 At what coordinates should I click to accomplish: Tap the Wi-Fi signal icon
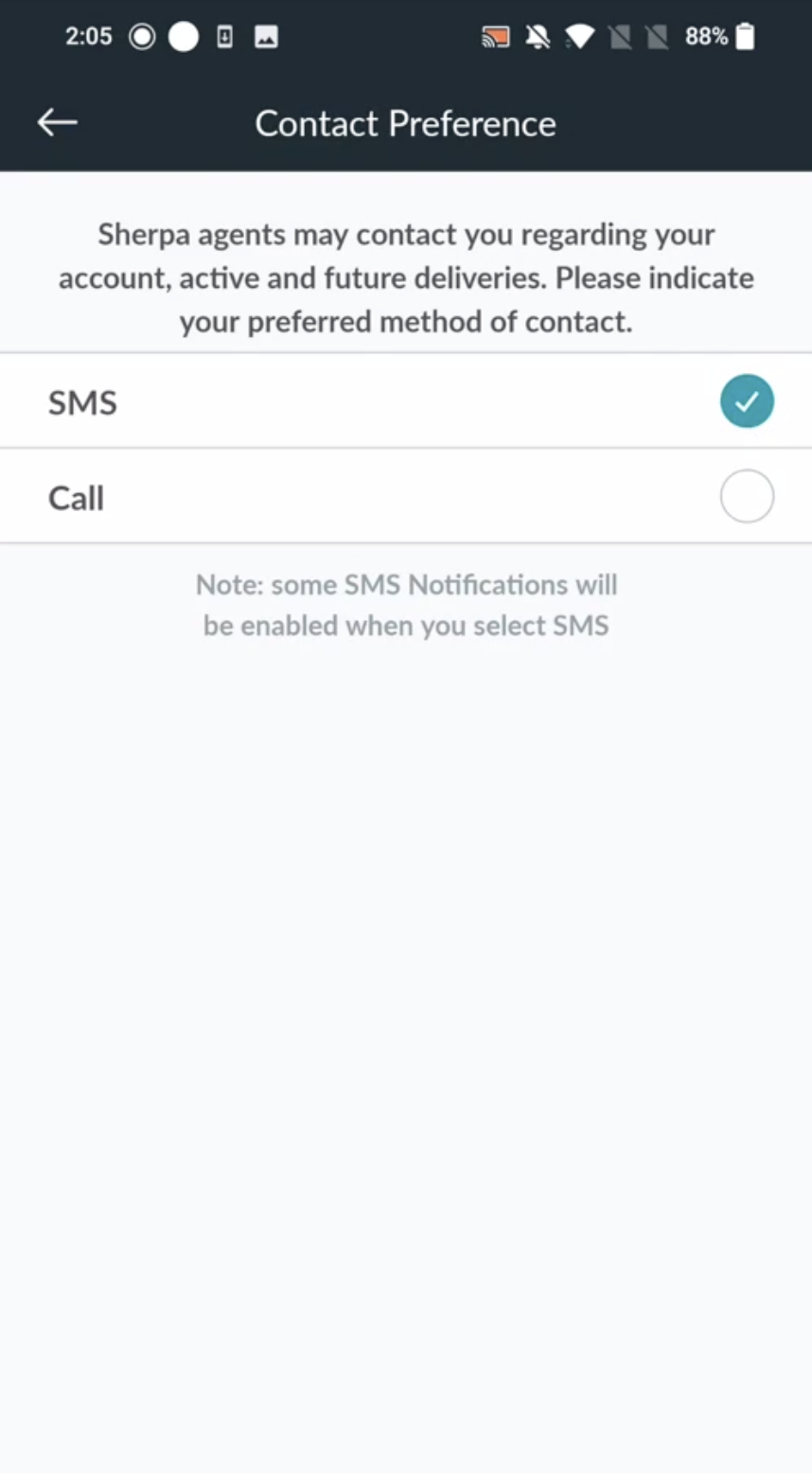[578, 36]
